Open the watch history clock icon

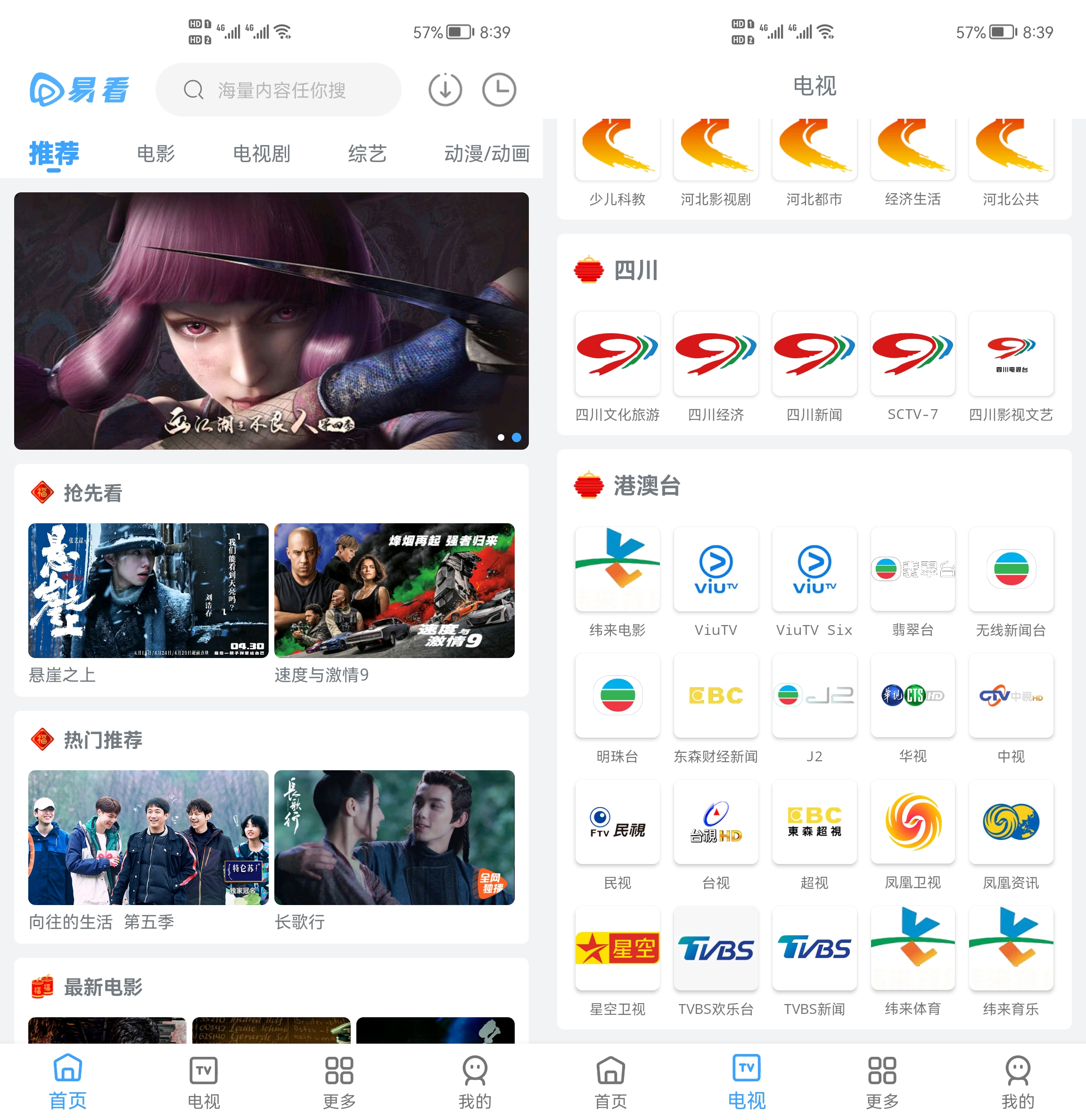coord(498,89)
